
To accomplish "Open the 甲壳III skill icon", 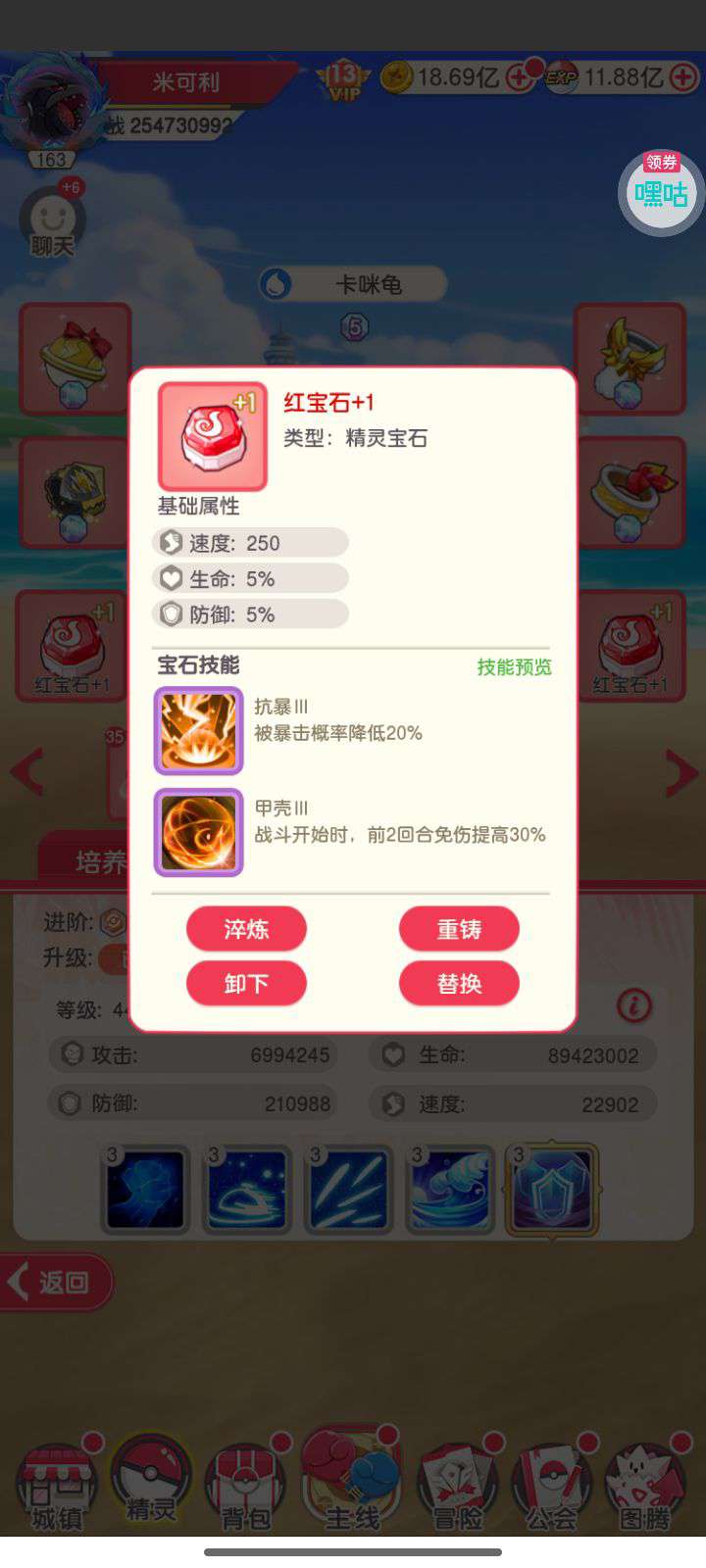I will click(x=198, y=832).
